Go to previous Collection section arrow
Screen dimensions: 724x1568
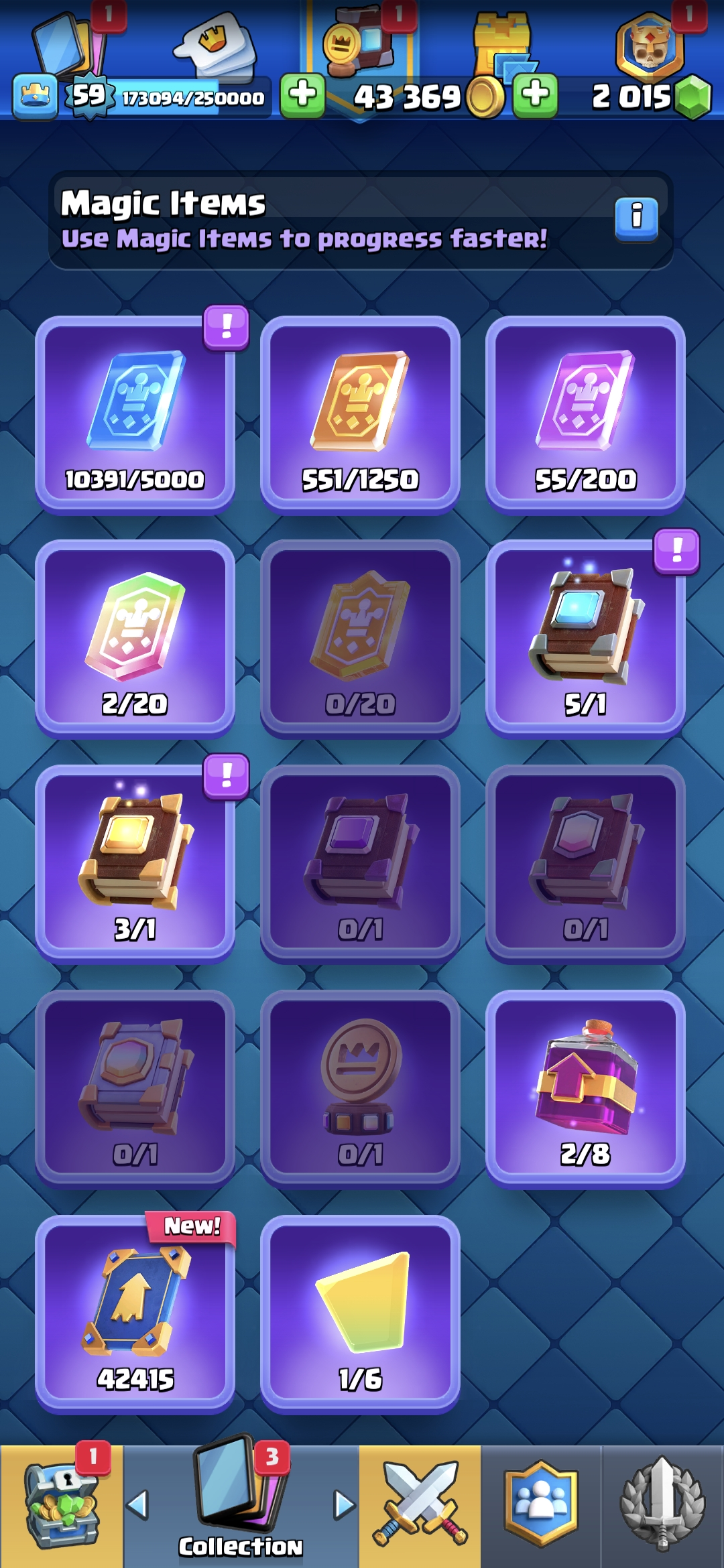tap(137, 1506)
